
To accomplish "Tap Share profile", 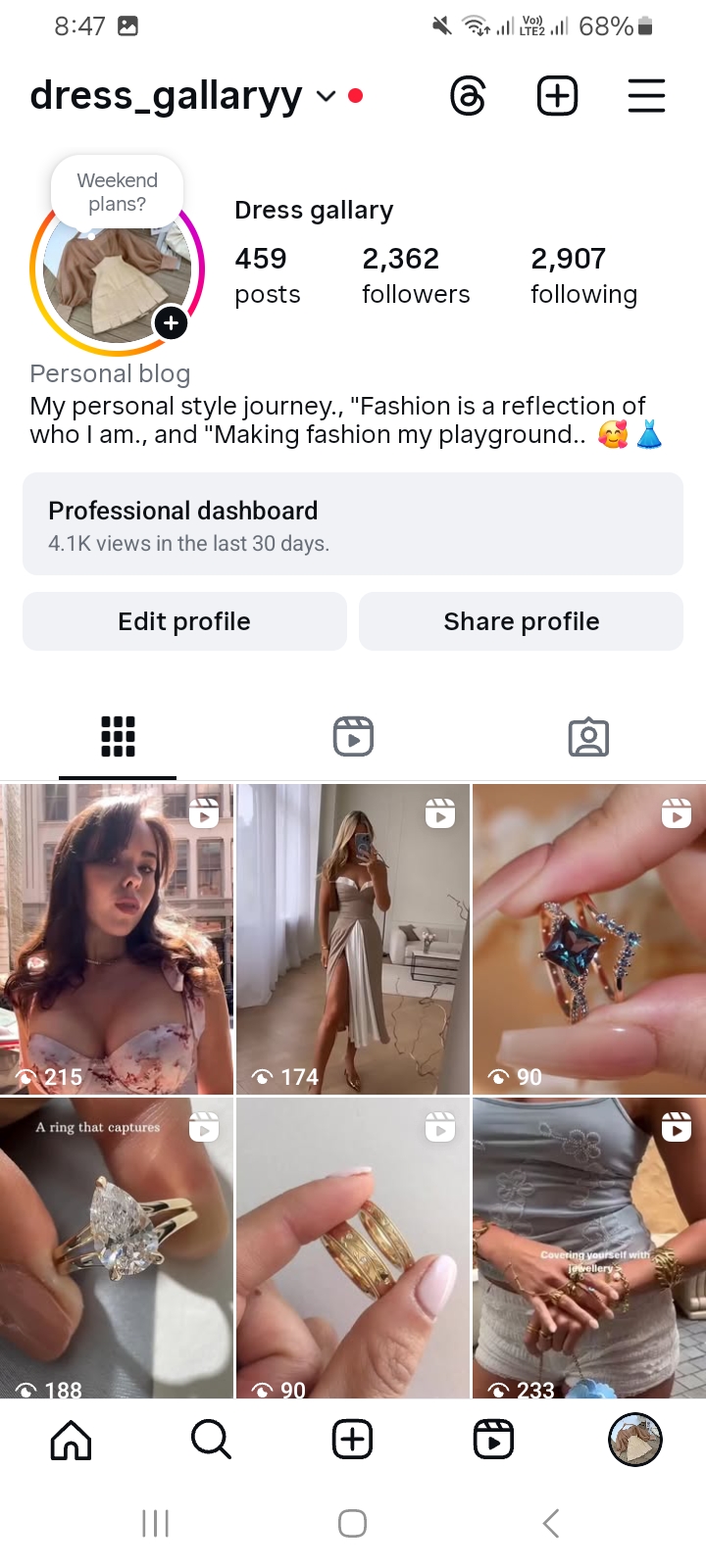I will 521,620.
